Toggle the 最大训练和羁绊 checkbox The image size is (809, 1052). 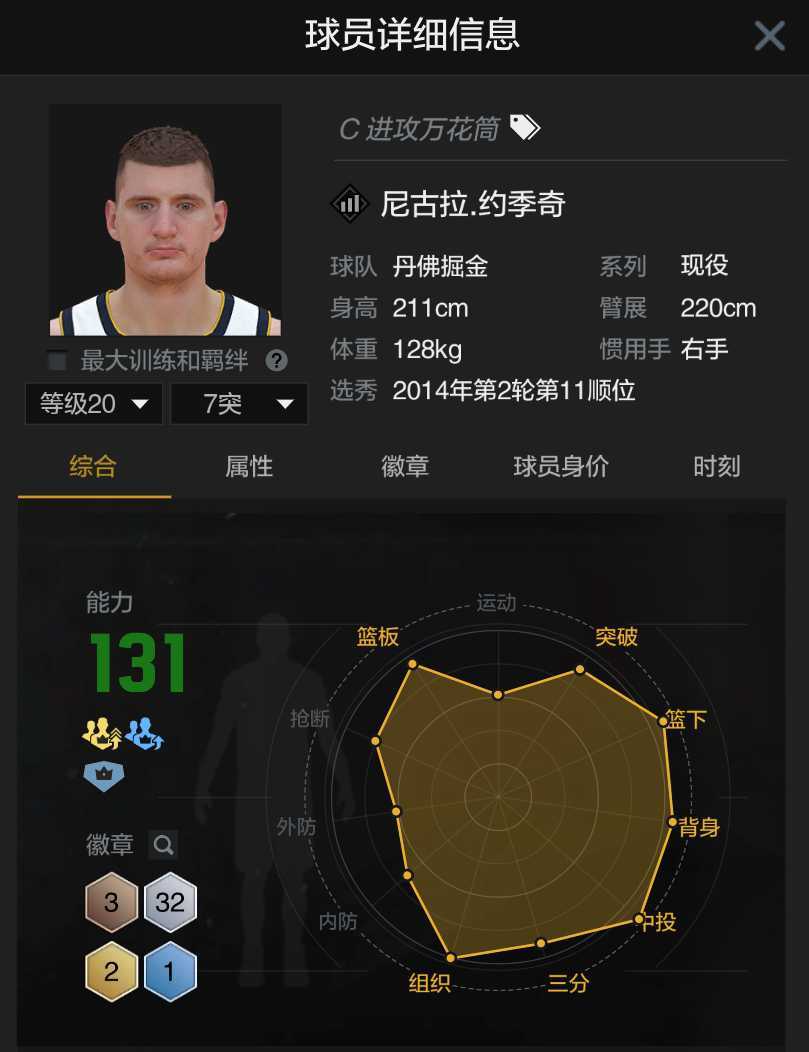pos(58,361)
